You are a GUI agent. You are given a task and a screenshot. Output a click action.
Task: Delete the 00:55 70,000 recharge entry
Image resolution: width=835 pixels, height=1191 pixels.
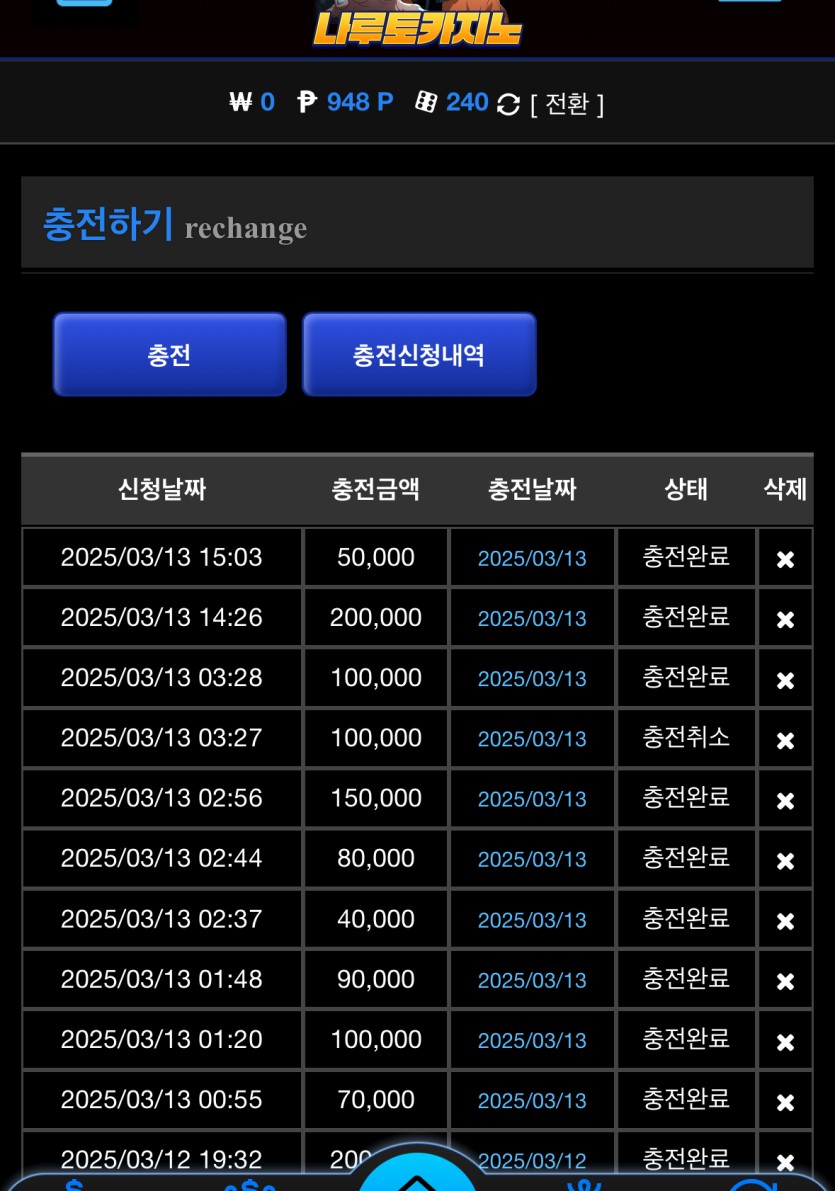[785, 1102]
